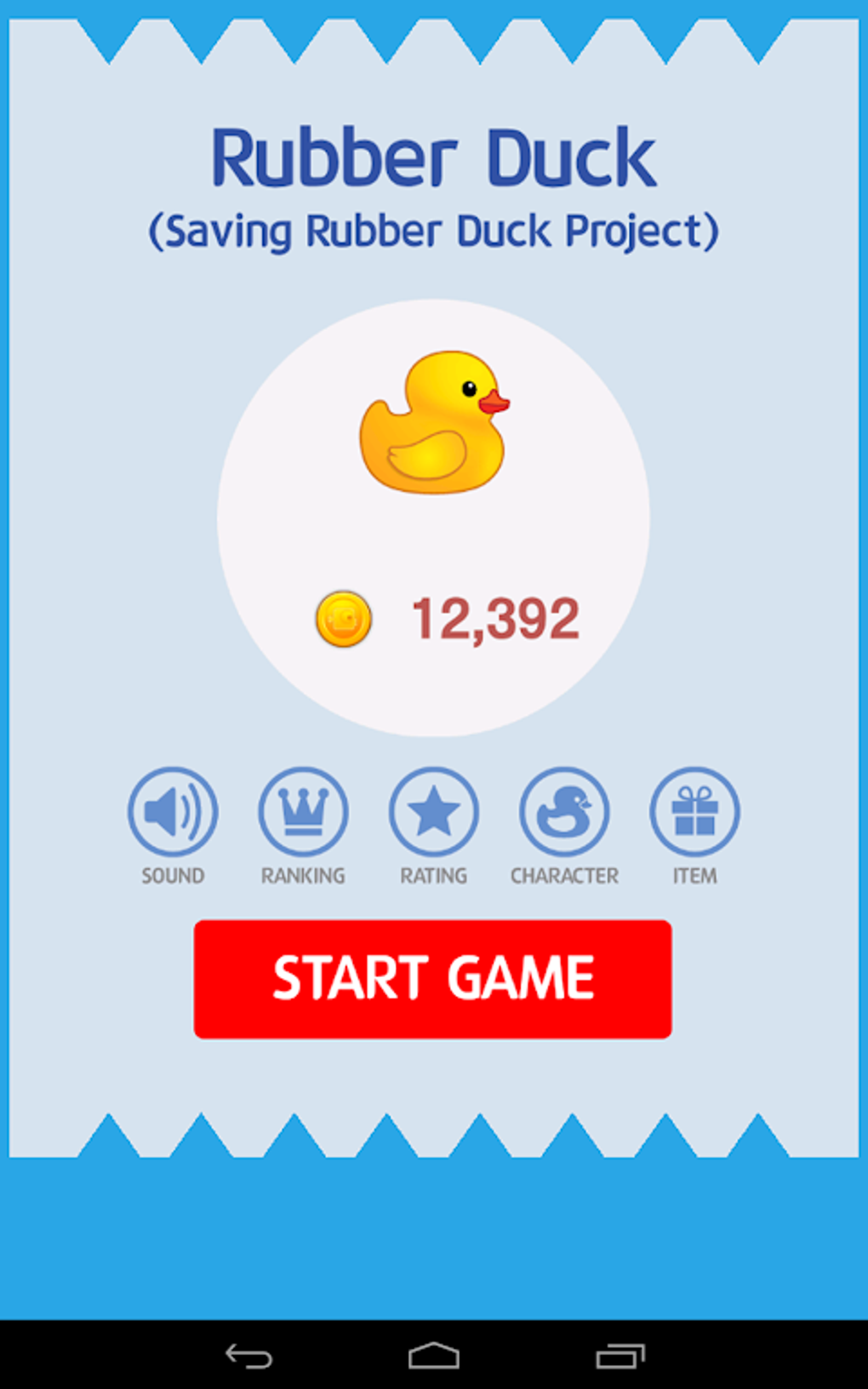
Task: Select the SOUND label text
Action: [x=172, y=873]
